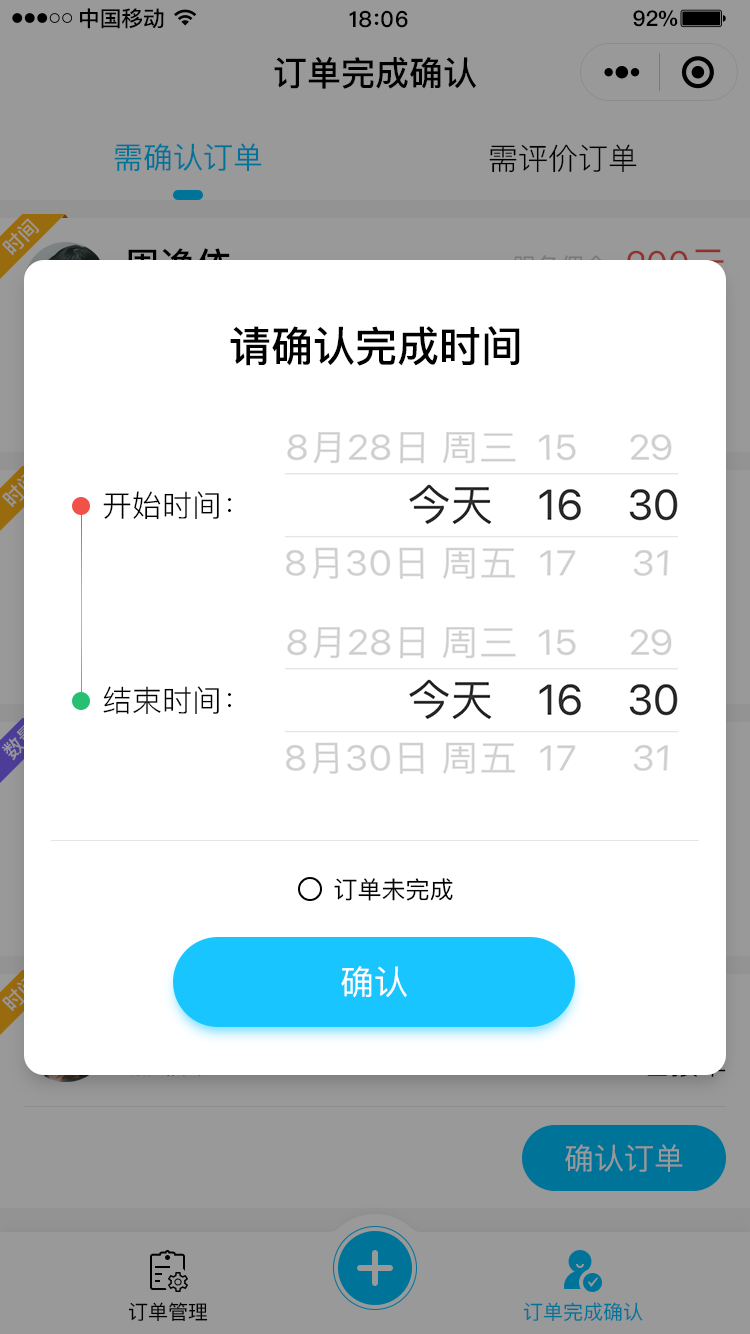This screenshot has width=750, height=1334.
Task: Choose minute 29 in the end time picker
Action: [x=651, y=642]
